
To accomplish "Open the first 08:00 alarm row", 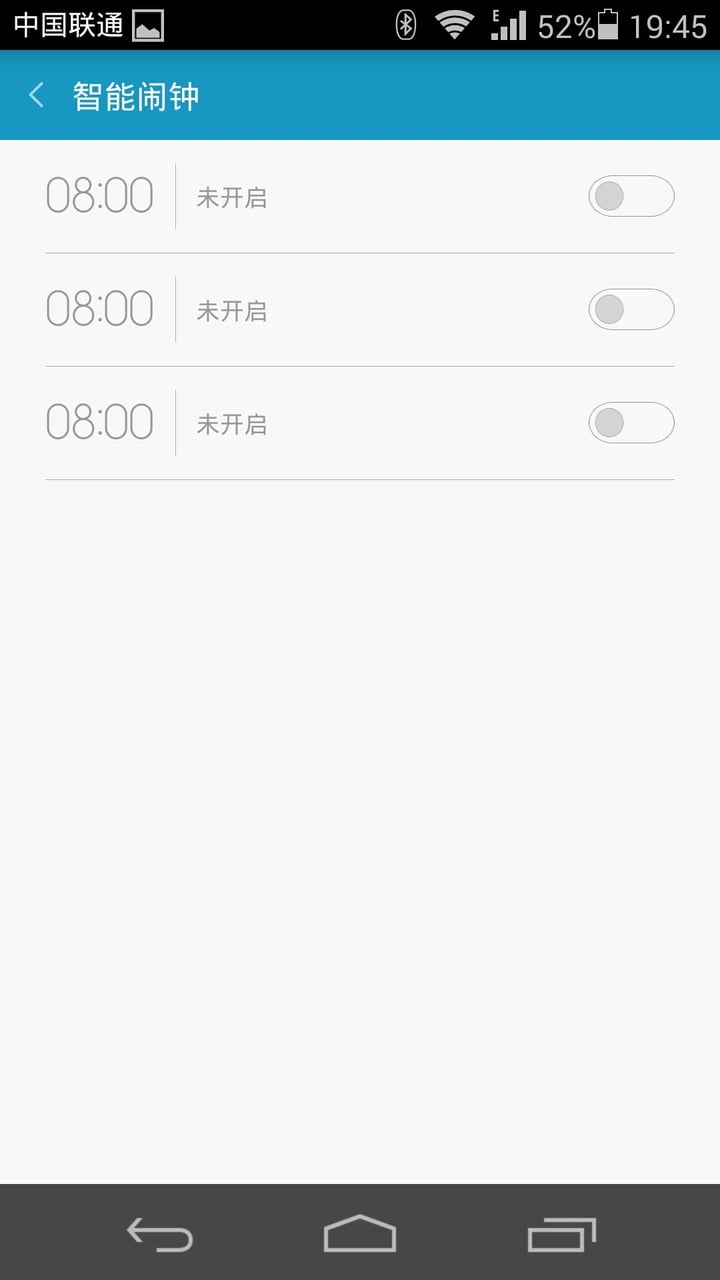I will point(360,197).
